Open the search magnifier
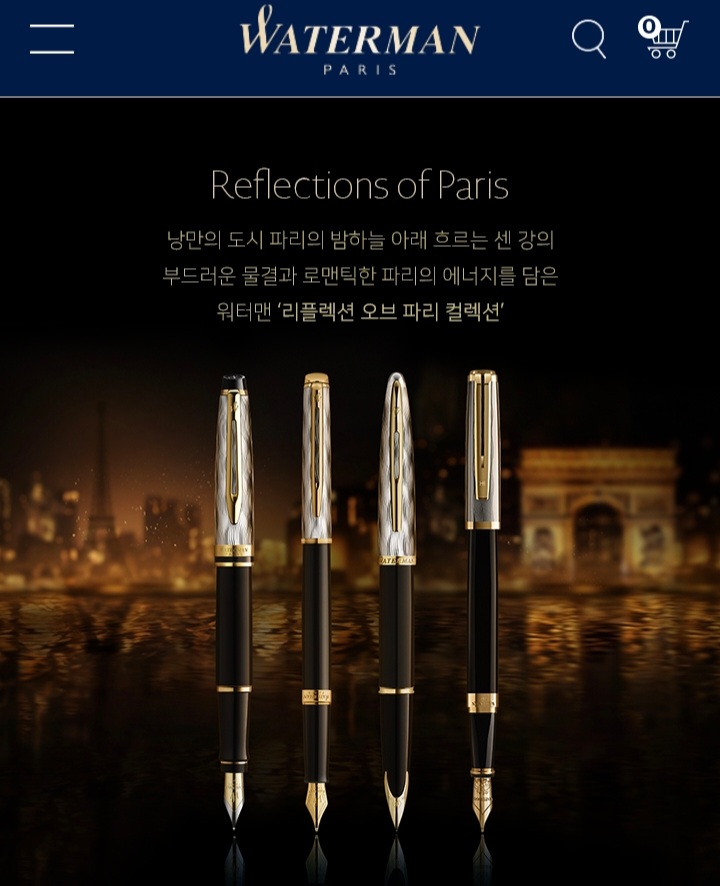720x886 pixels. pos(588,39)
